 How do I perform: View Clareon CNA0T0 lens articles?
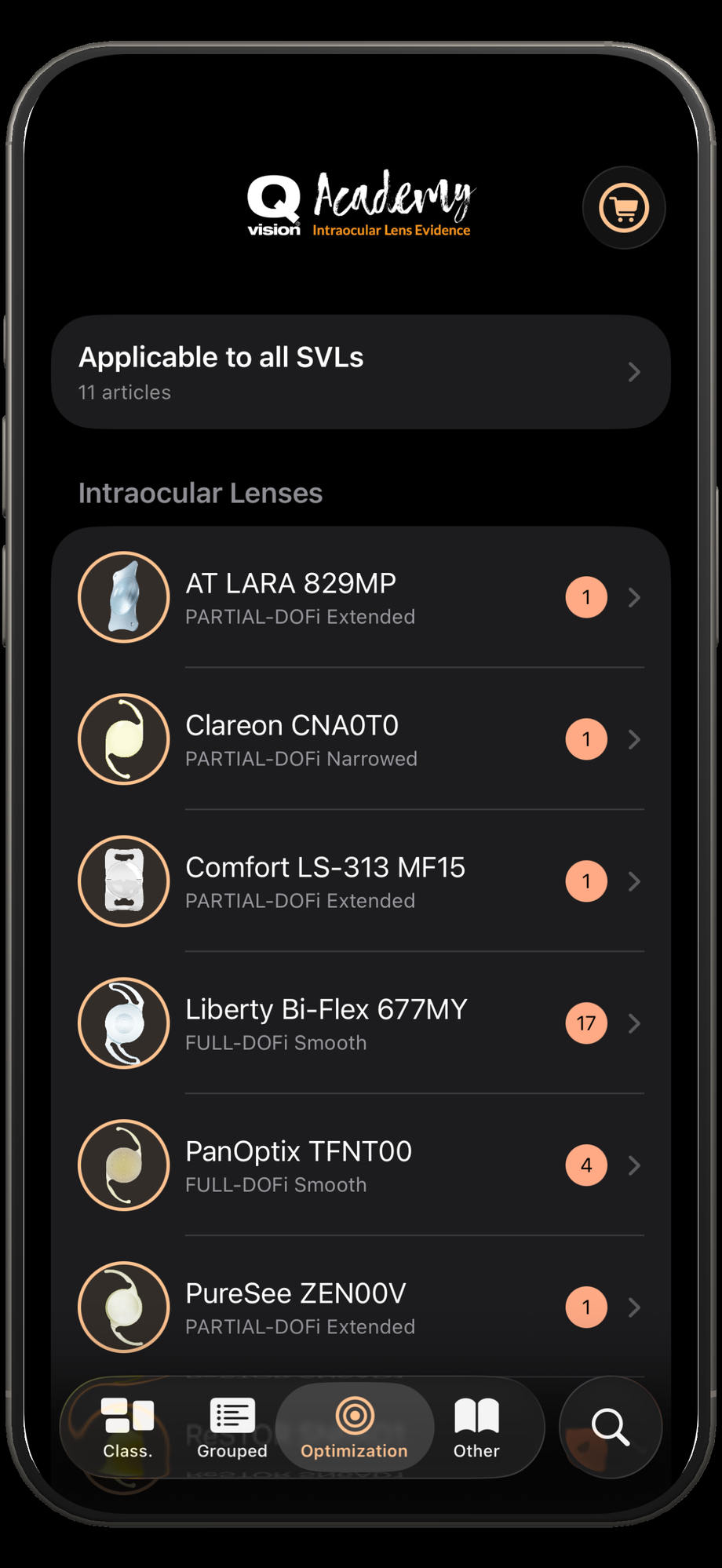(x=360, y=740)
